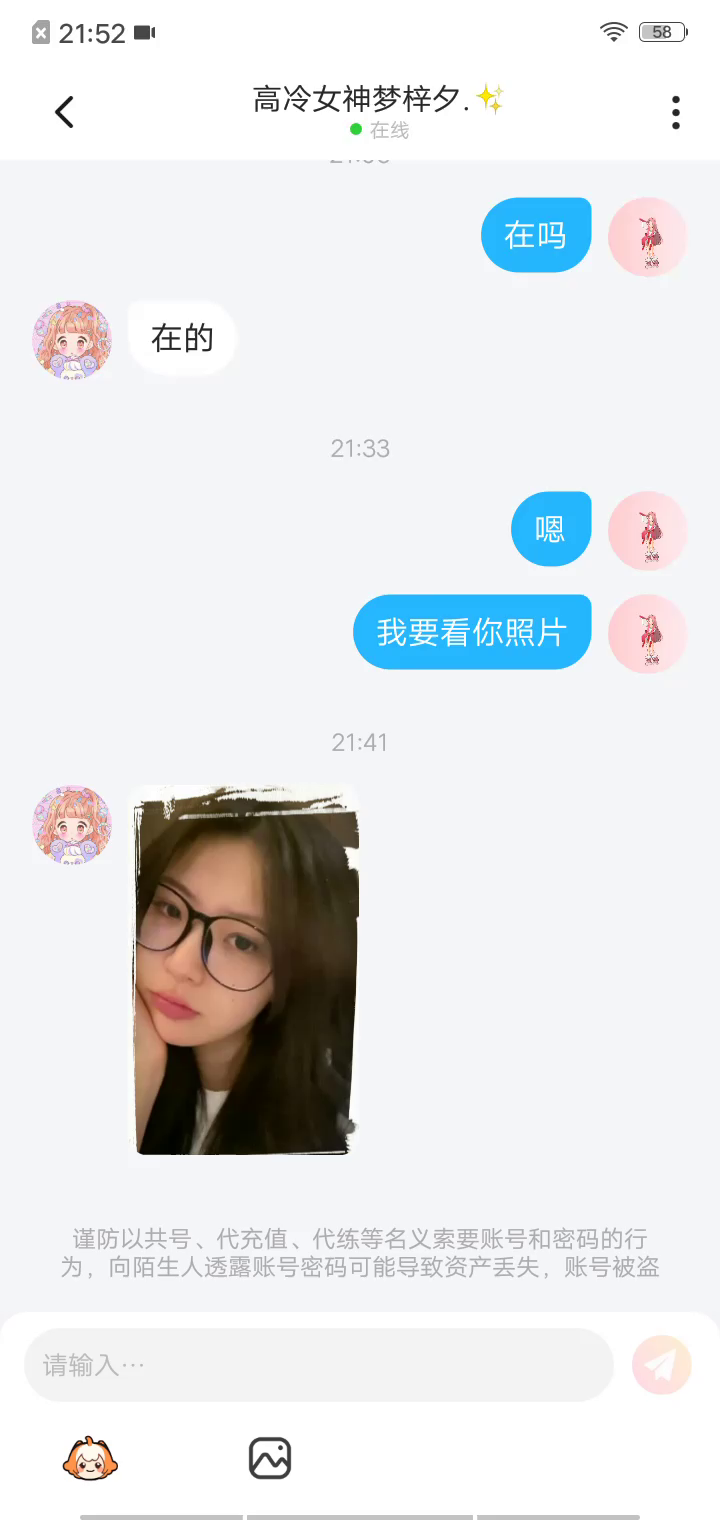The image size is (720, 1520).
Task: Go back using the back arrow
Action: click(65, 112)
